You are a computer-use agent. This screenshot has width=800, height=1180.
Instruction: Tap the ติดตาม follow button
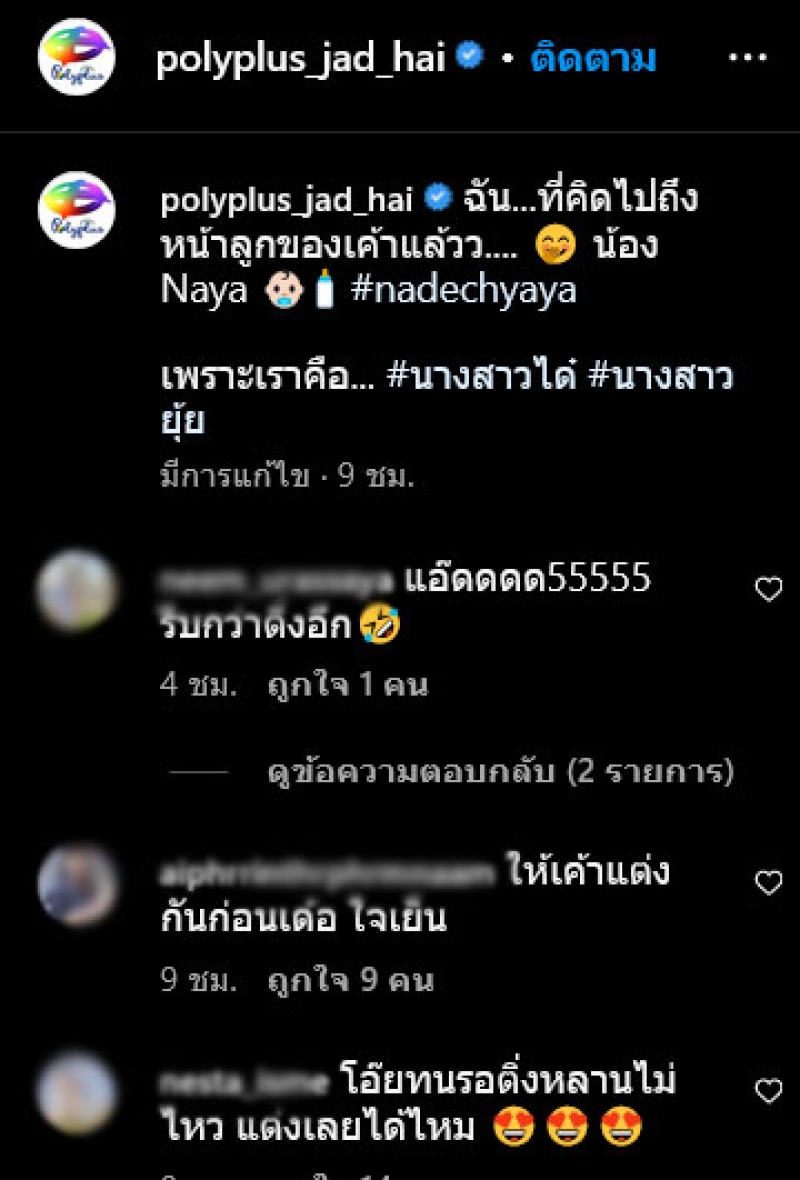(x=594, y=59)
